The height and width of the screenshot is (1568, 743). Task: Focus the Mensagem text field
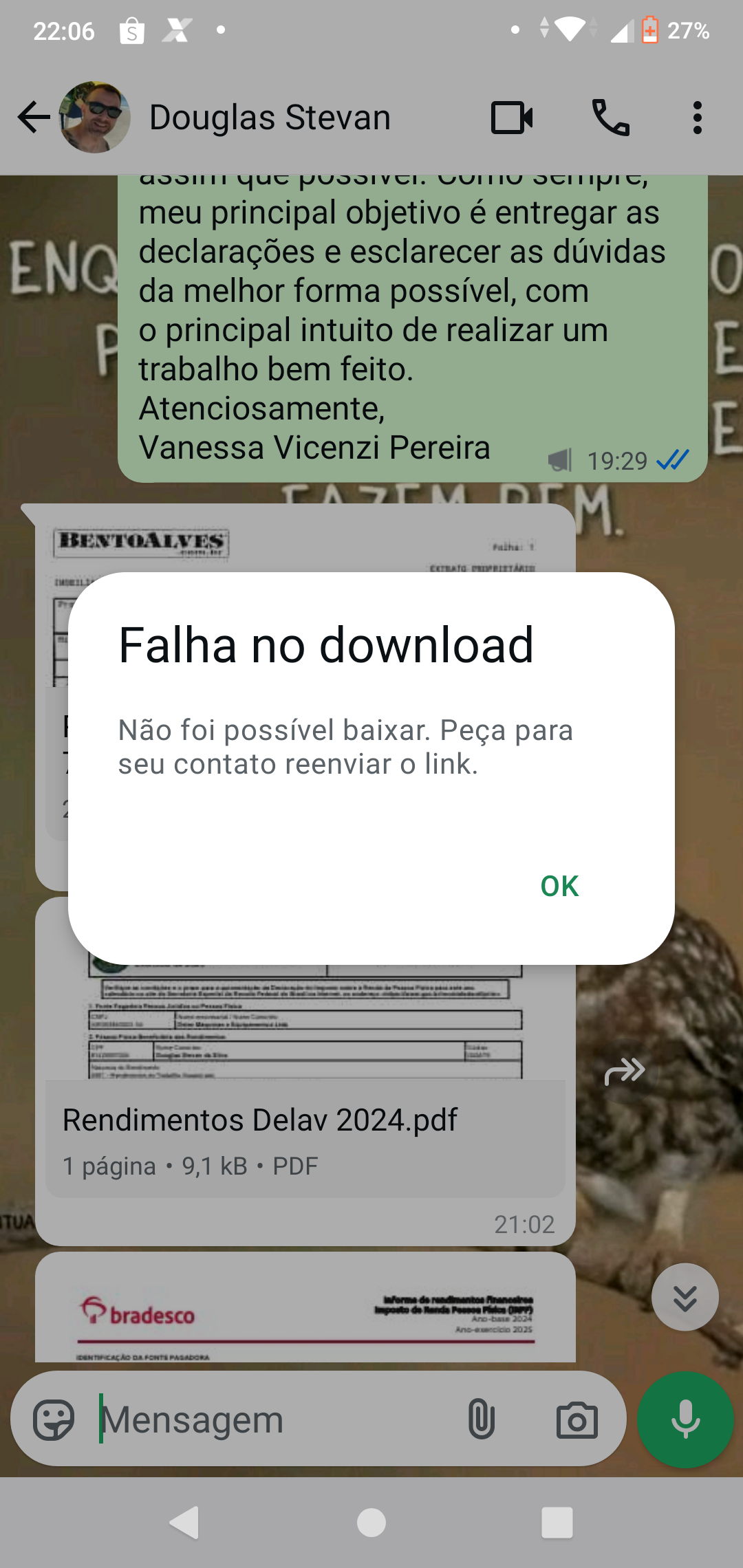coord(275,1419)
